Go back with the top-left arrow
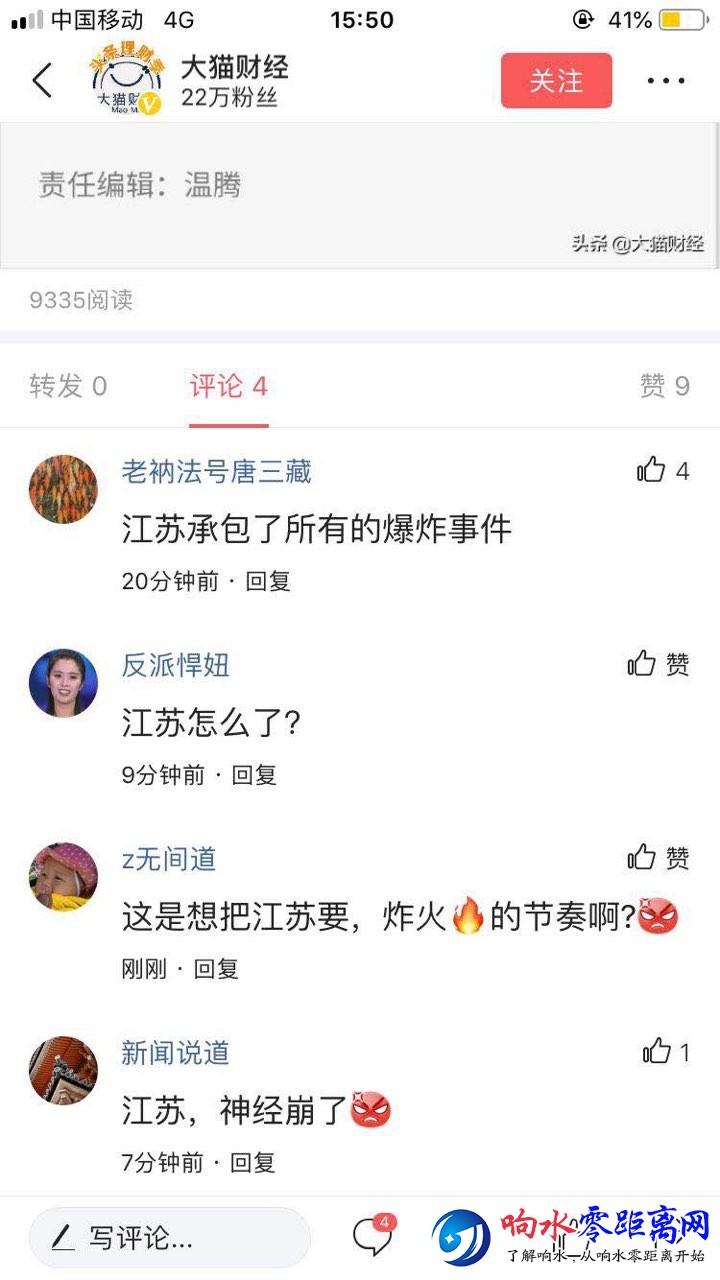Screen dimensions: 720x1280 click(x=42, y=80)
